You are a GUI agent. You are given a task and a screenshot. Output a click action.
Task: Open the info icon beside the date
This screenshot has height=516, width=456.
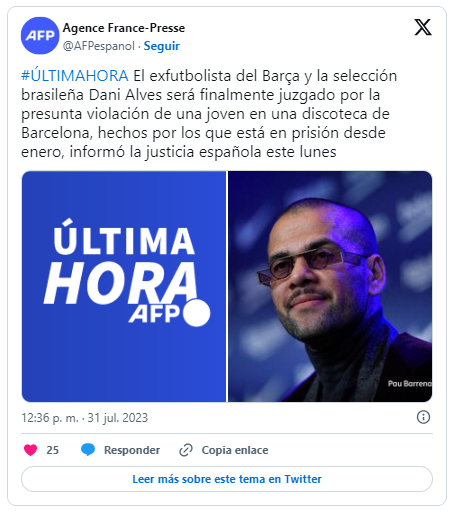point(423,417)
